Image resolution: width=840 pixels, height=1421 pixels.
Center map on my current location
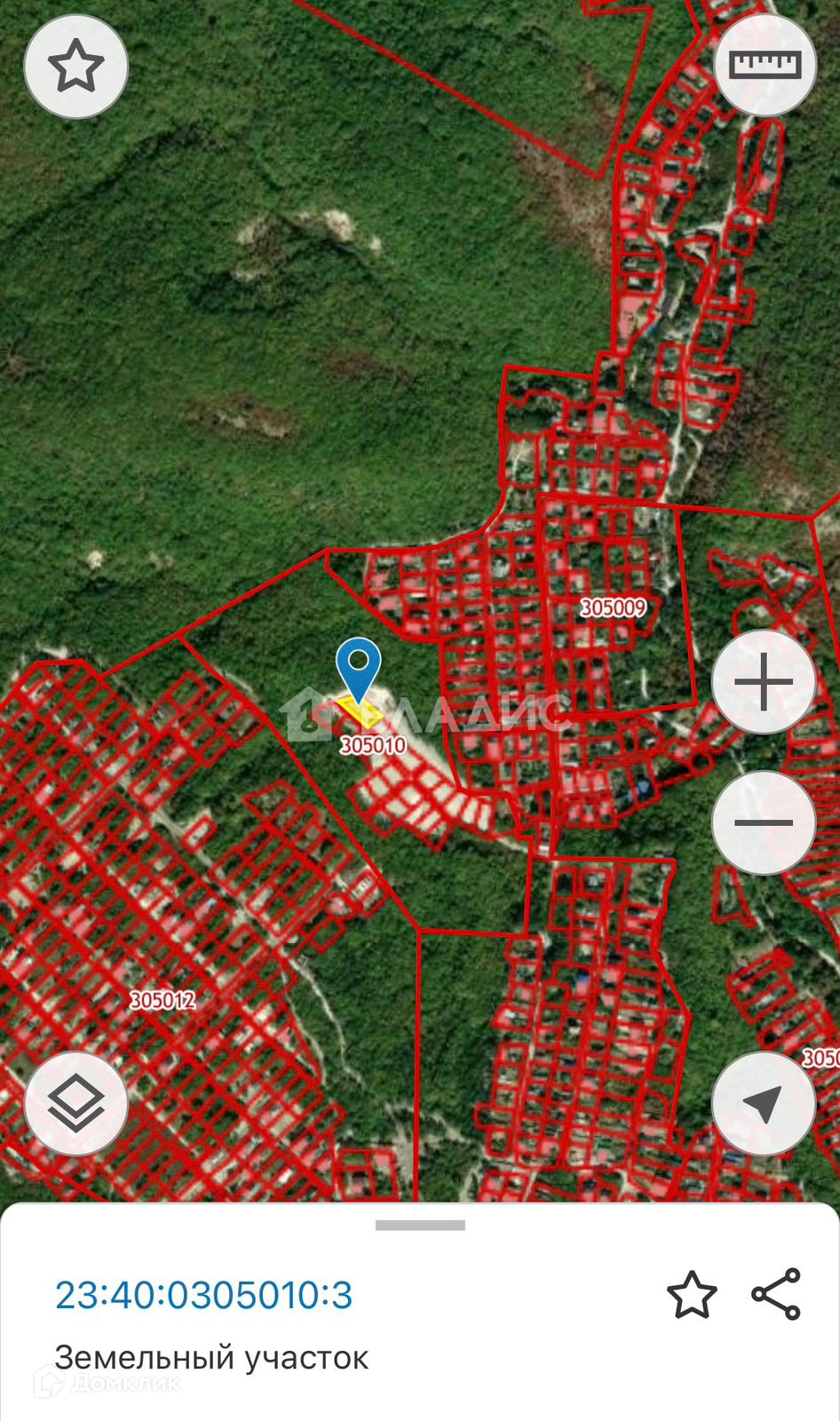[764, 1103]
